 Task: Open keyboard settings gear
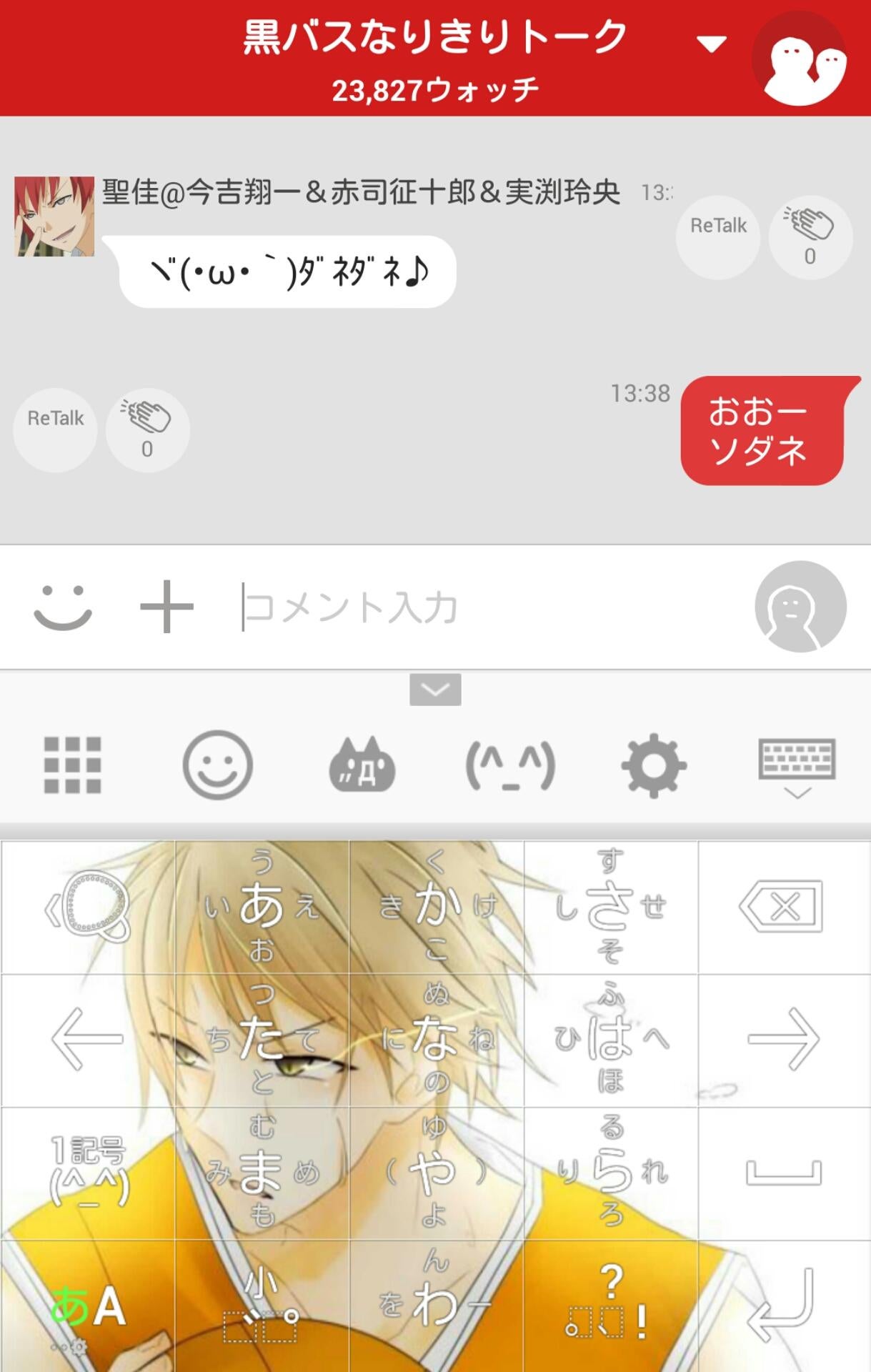pos(654,765)
